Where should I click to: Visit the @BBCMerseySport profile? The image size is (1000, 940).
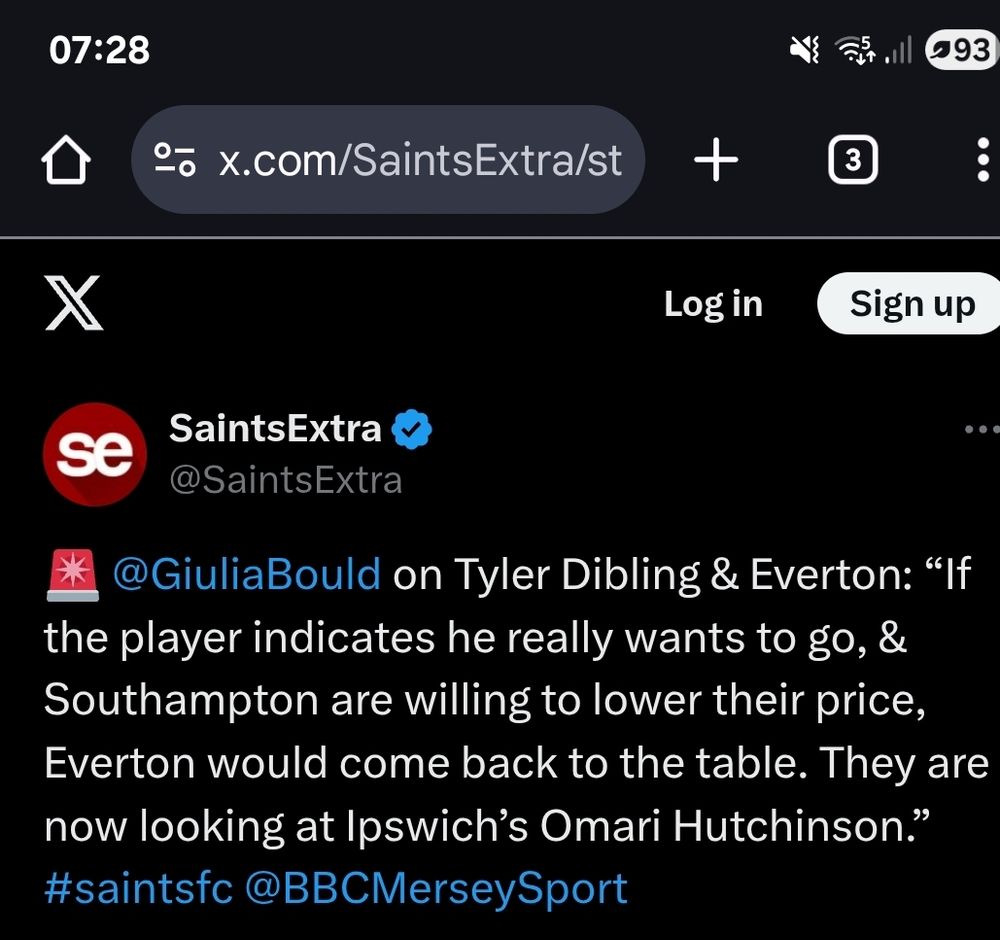pyautogui.click(x=436, y=888)
